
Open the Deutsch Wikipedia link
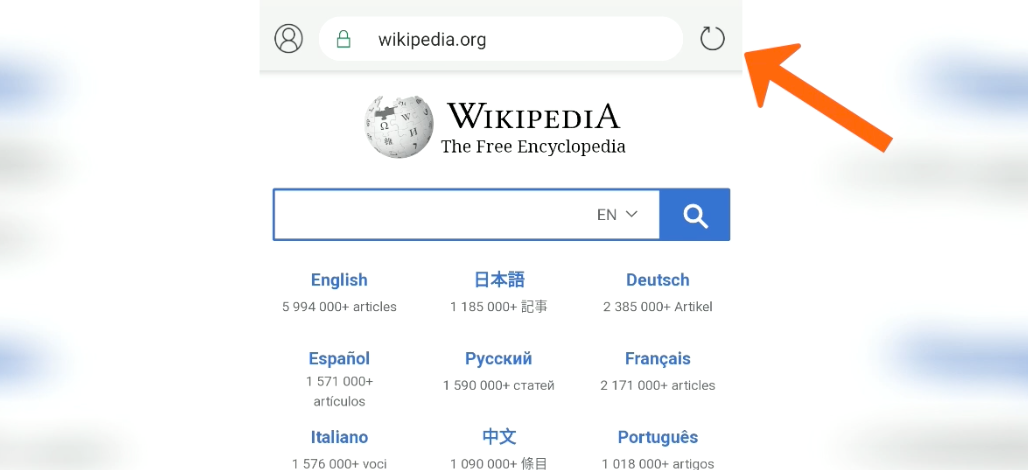(657, 280)
